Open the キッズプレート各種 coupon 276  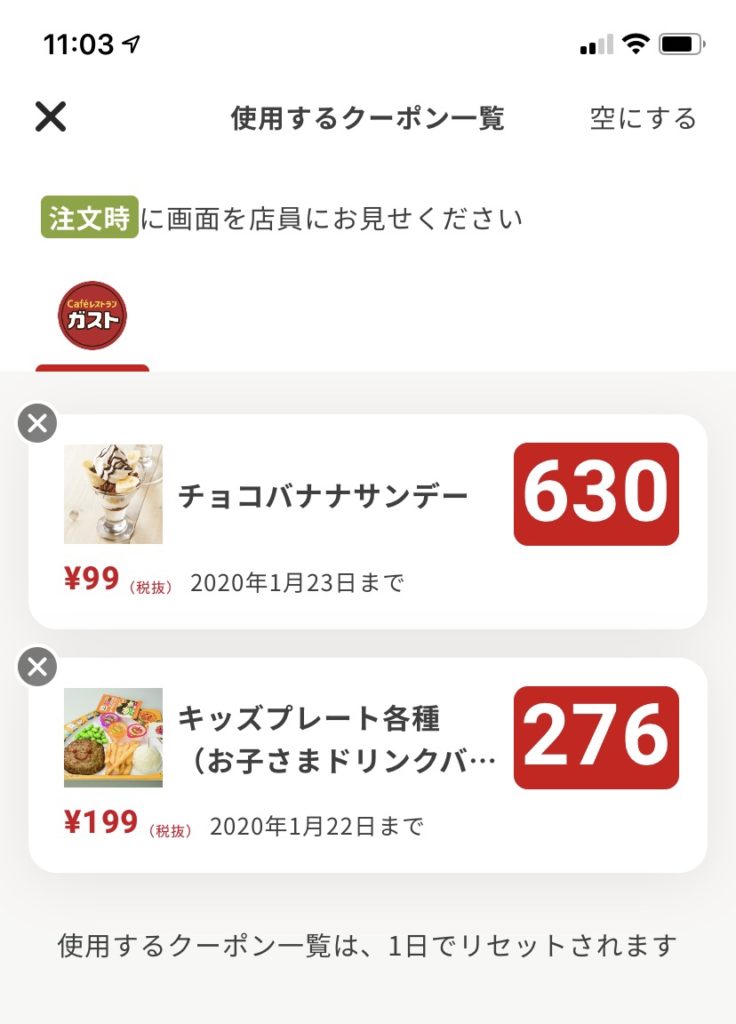point(368,764)
